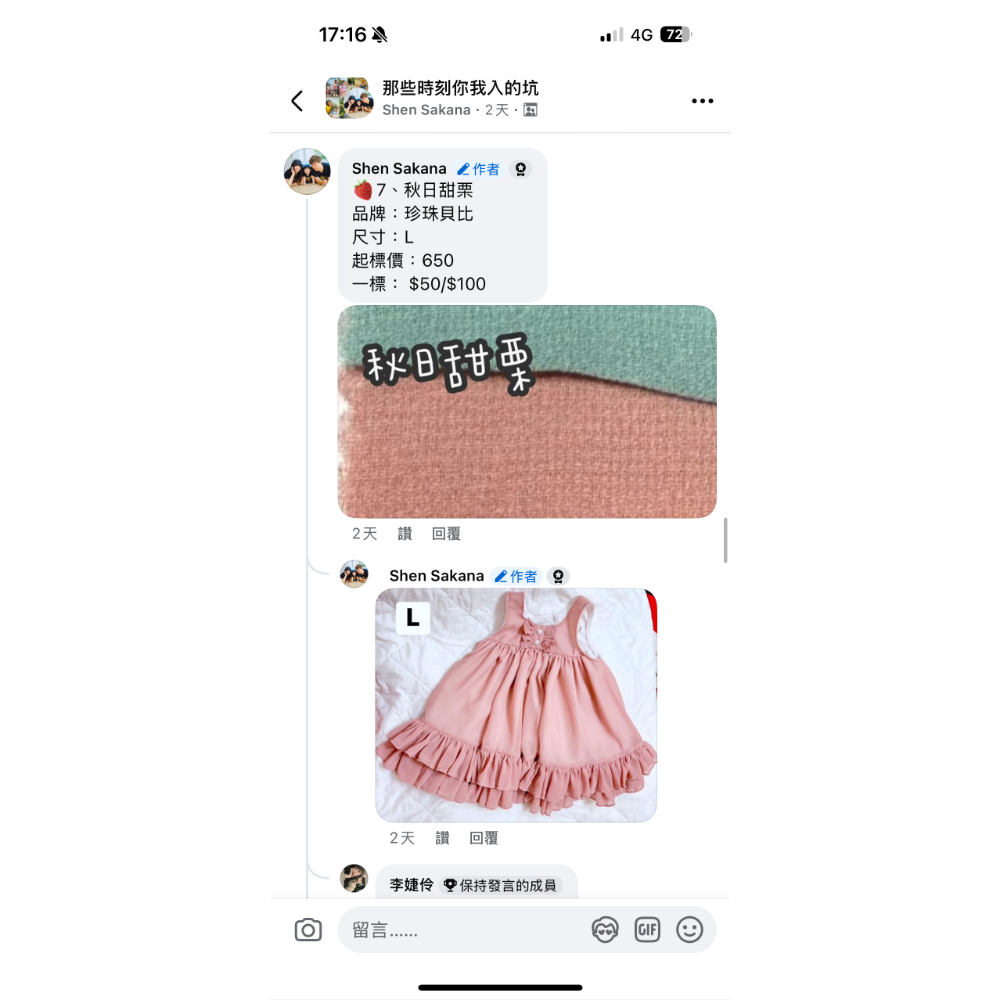Tap the 留言 comment input field
Image resolution: width=1000 pixels, height=1000 pixels.
460,930
